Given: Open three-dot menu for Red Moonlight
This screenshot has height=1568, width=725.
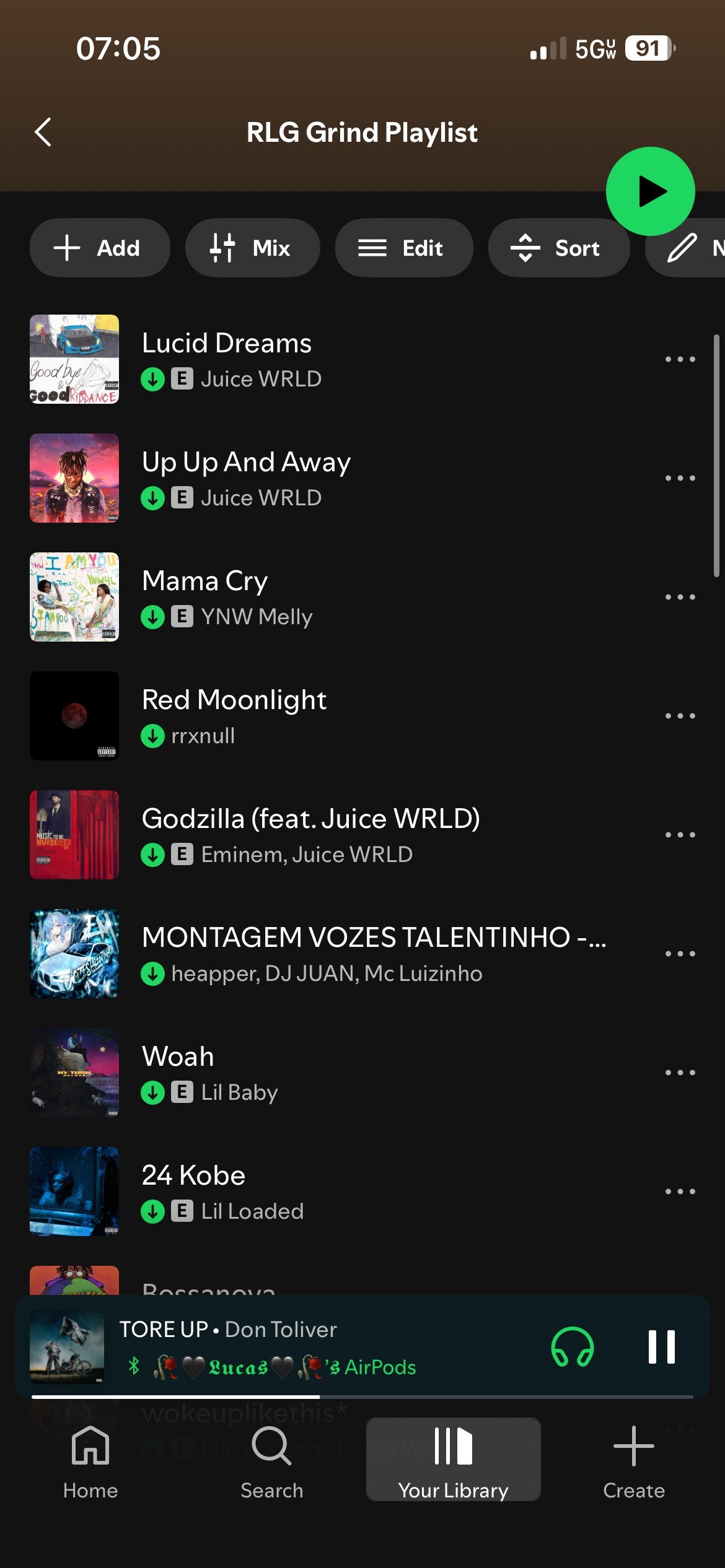Looking at the screenshot, I should (x=679, y=715).
